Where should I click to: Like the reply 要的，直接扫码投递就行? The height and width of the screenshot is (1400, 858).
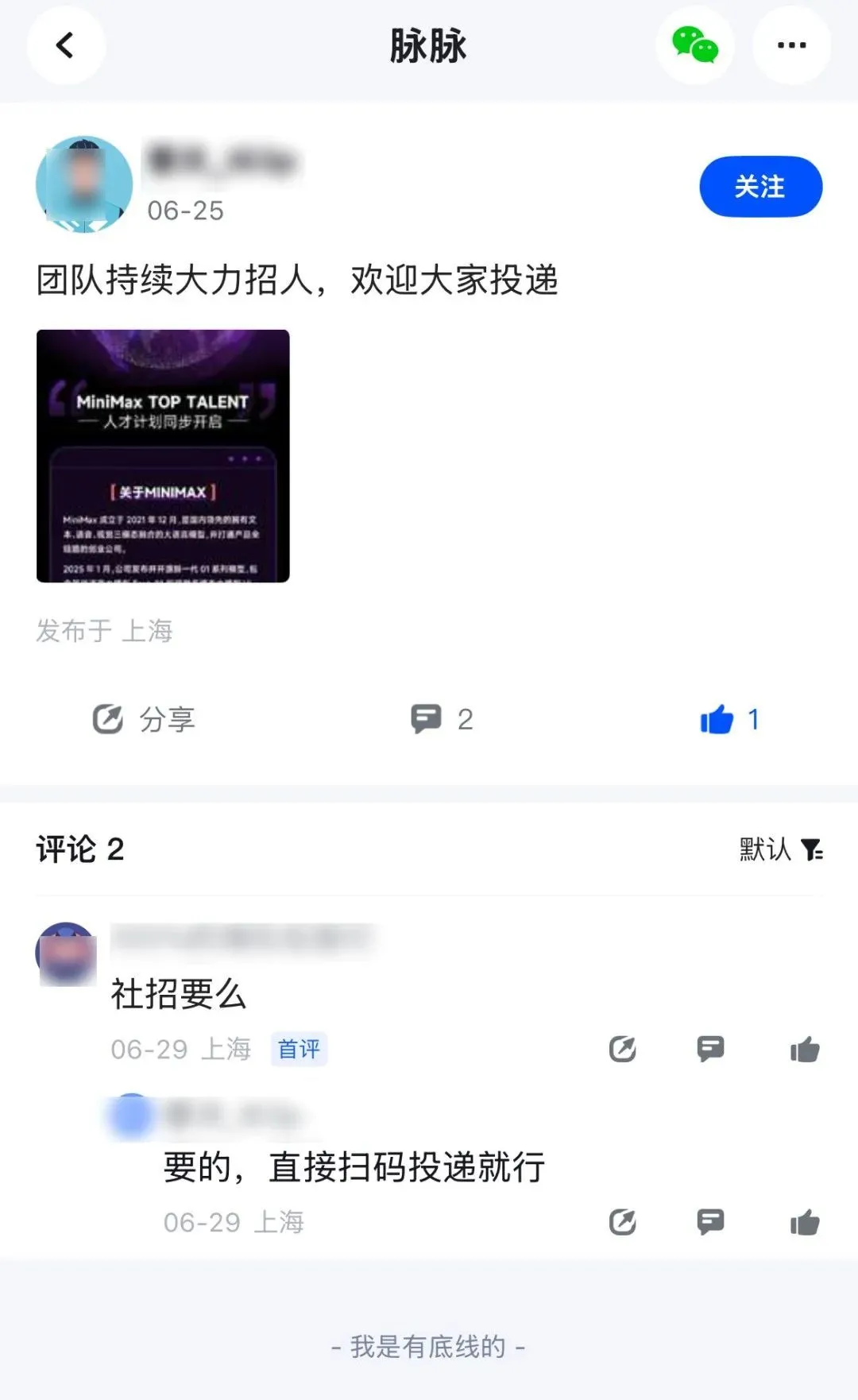tap(805, 1222)
